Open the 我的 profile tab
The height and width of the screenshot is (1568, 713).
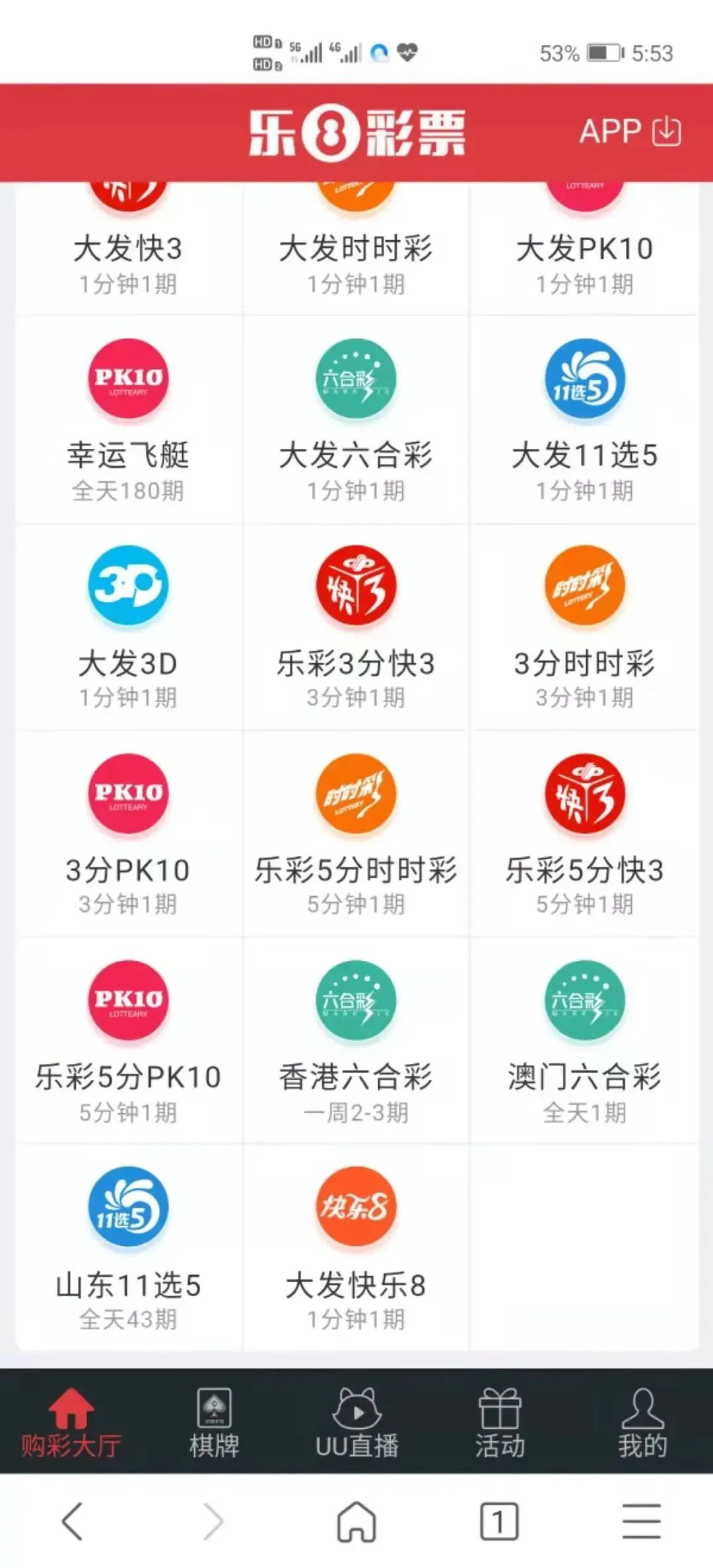click(642, 1422)
